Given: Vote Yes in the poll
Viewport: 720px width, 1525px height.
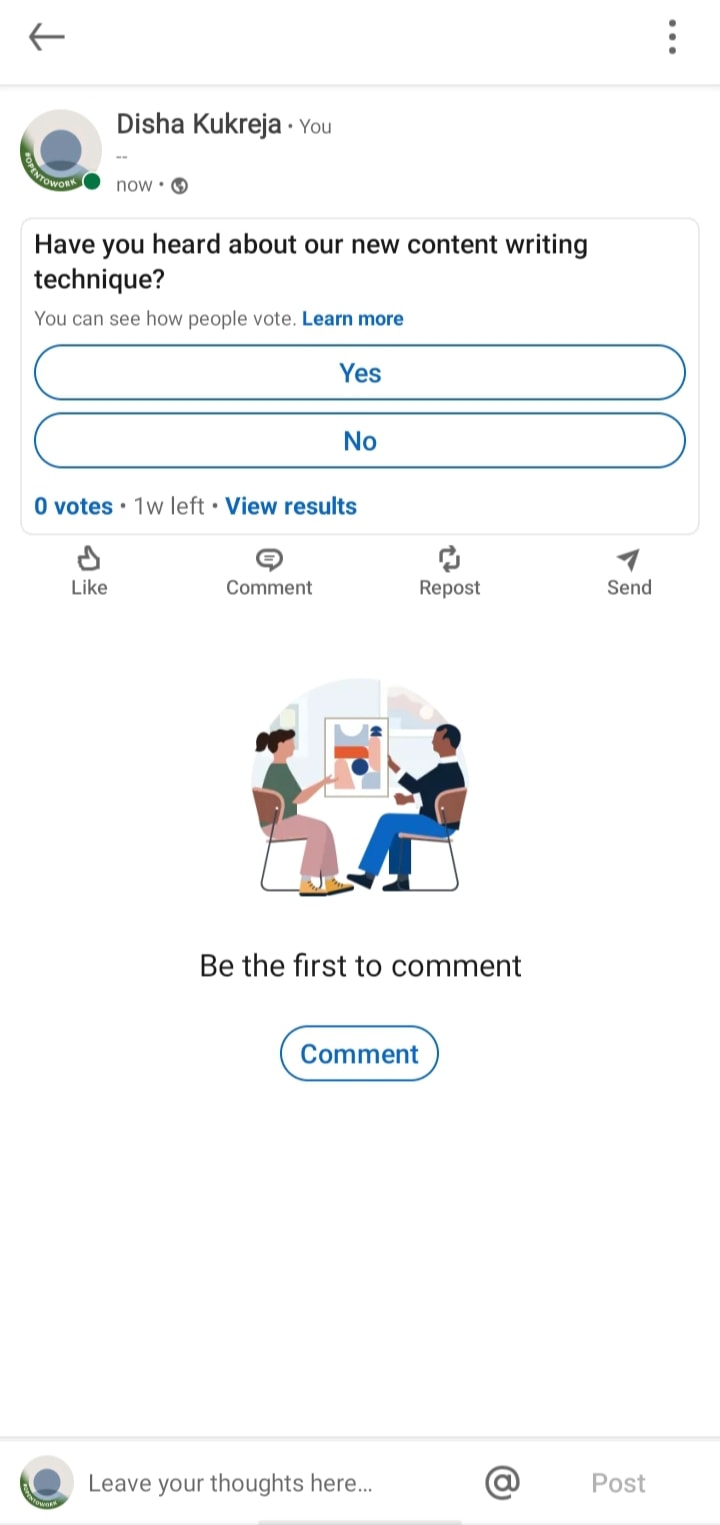Looking at the screenshot, I should point(360,373).
